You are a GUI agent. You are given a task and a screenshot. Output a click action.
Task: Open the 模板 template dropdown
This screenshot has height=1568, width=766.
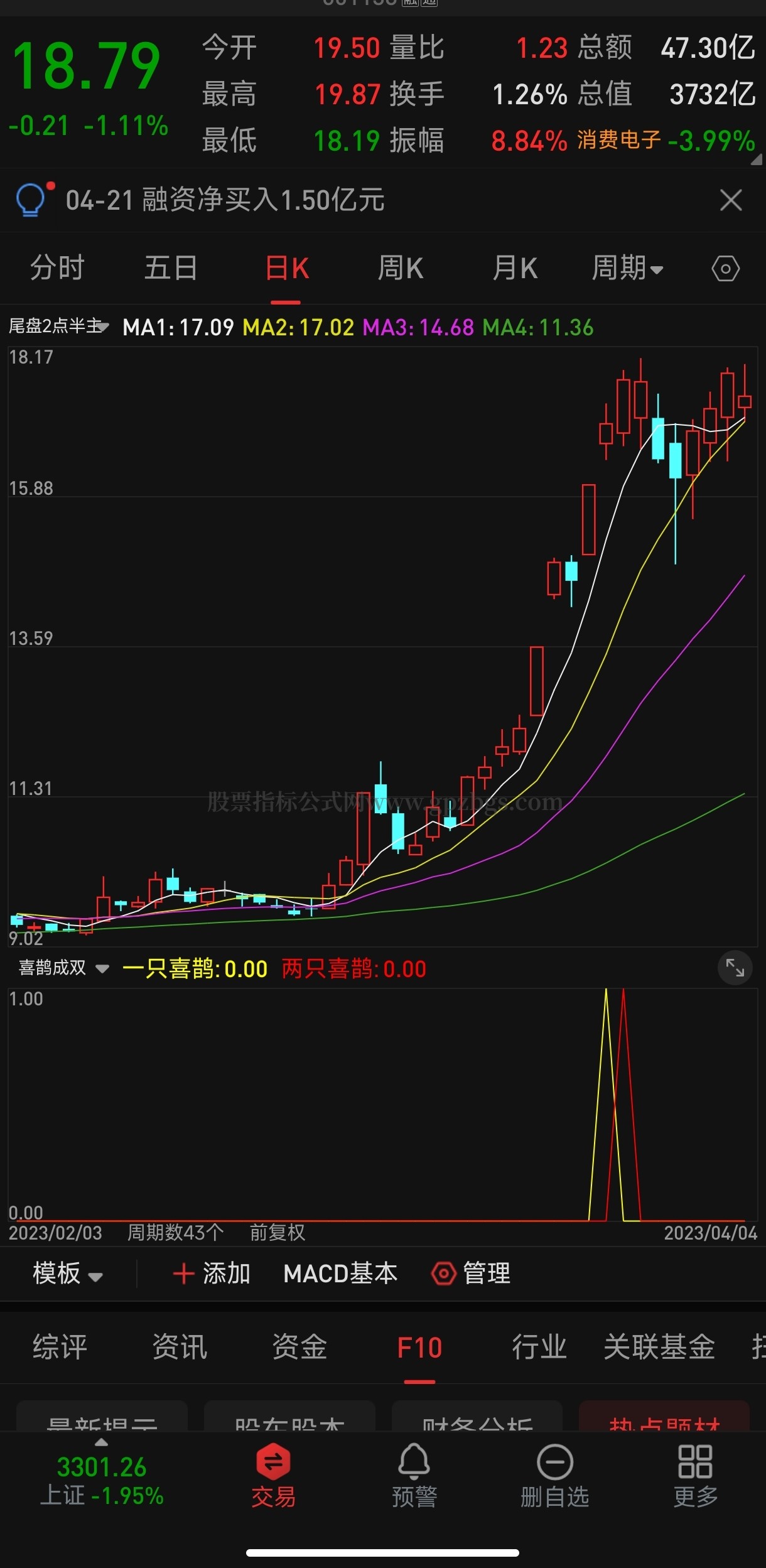coord(67,1273)
